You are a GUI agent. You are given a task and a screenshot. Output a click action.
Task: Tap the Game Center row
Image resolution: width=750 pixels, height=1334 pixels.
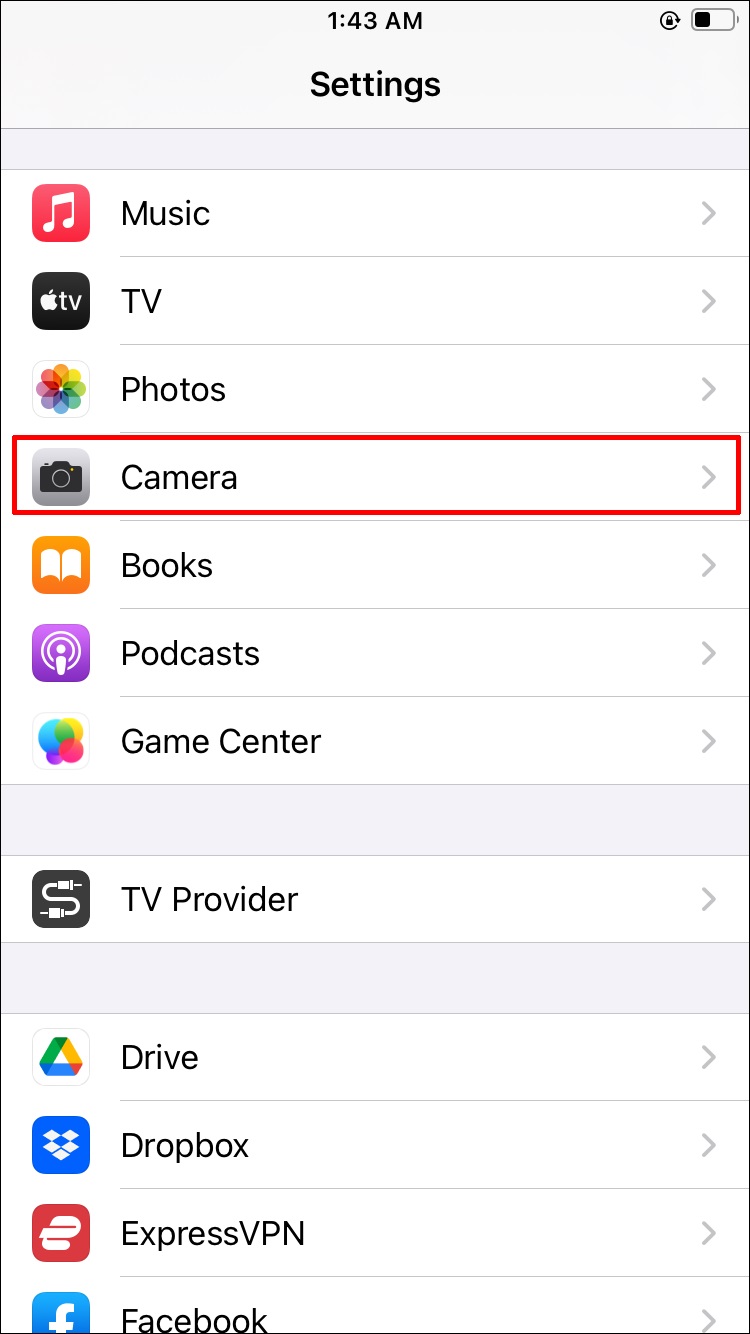coord(375,741)
